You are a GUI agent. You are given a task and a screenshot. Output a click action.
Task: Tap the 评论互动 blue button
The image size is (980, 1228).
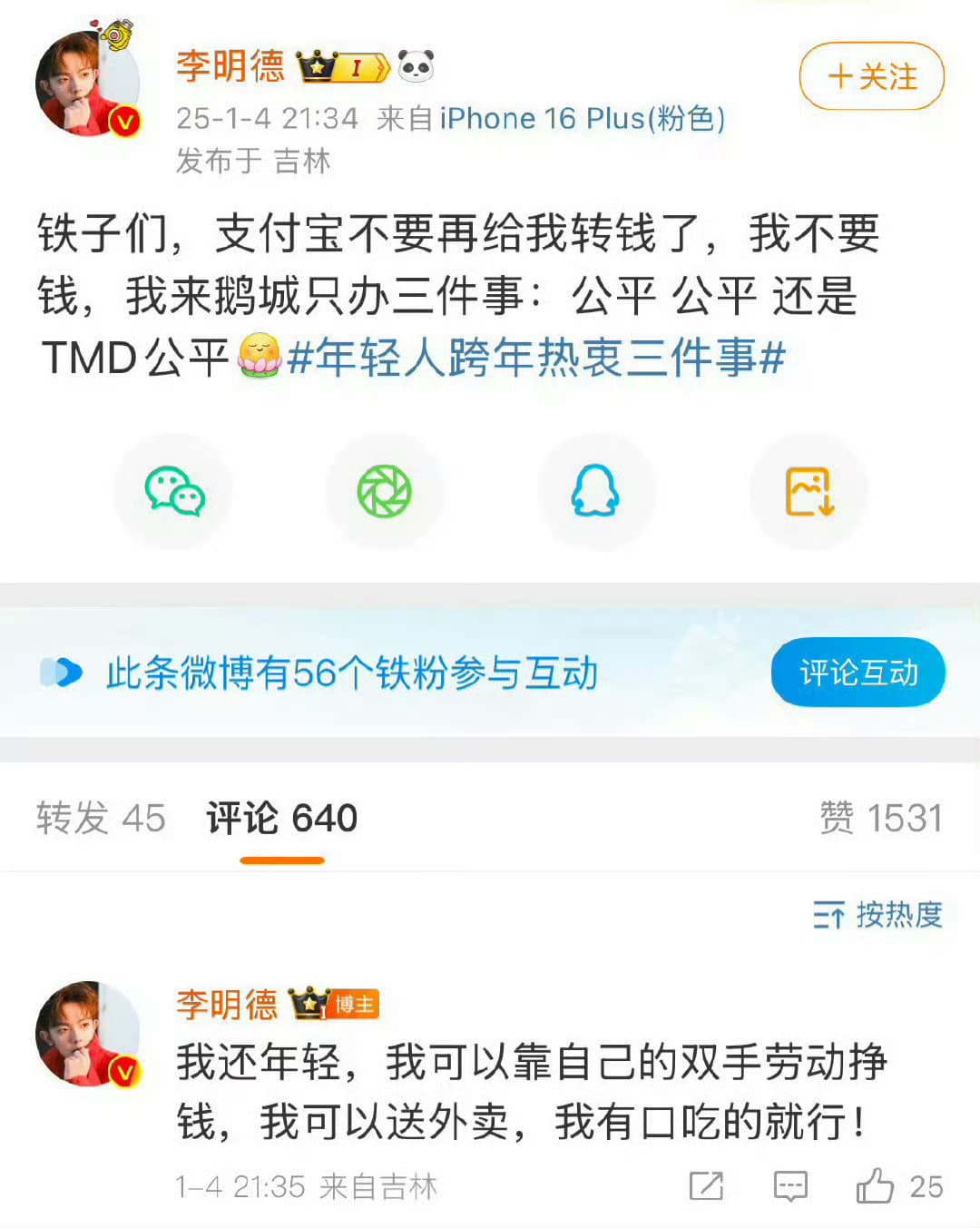[857, 673]
